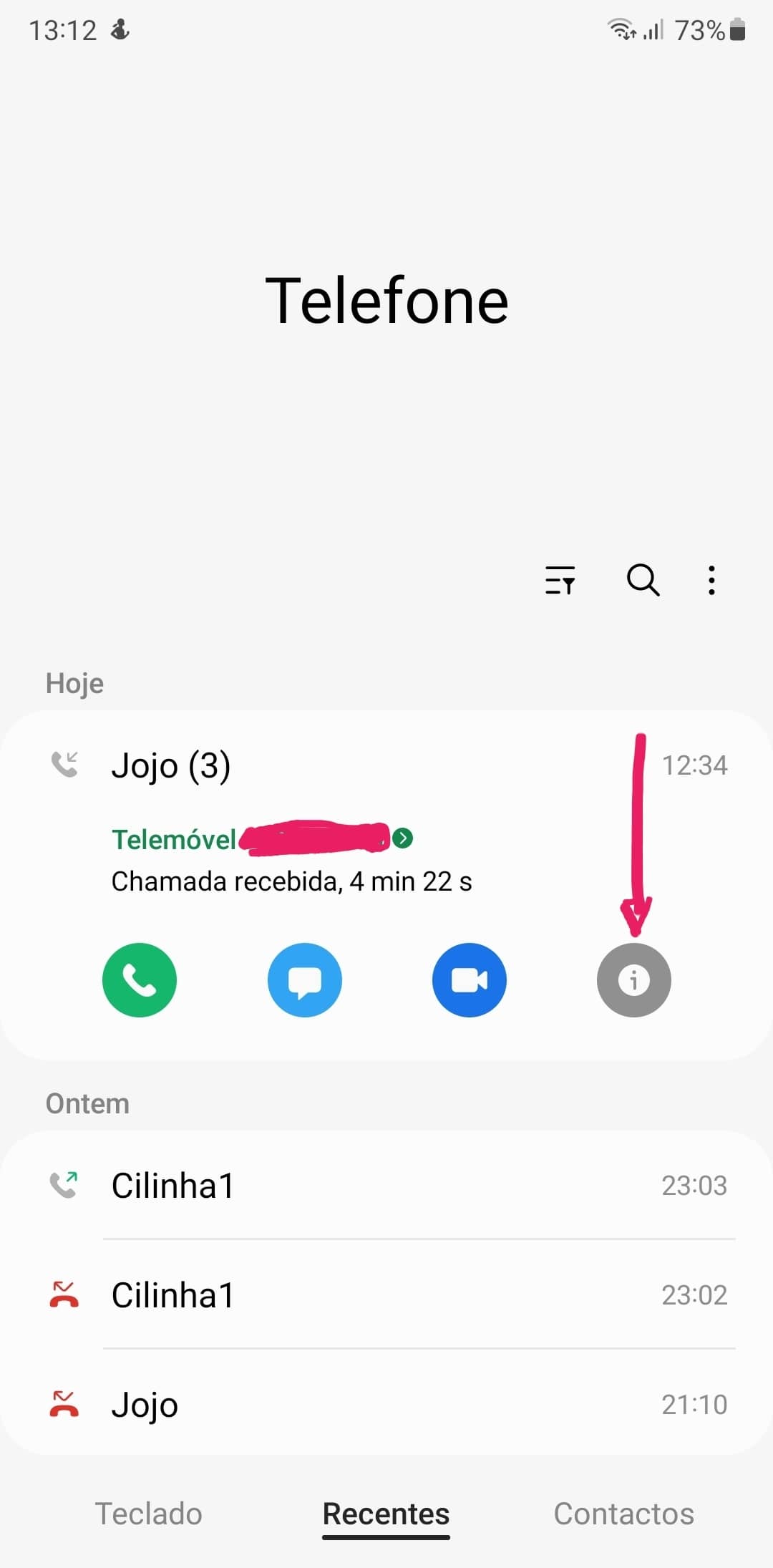Image resolution: width=773 pixels, height=1568 pixels.
Task: Search the recent calls
Action: [x=643, y=580]
